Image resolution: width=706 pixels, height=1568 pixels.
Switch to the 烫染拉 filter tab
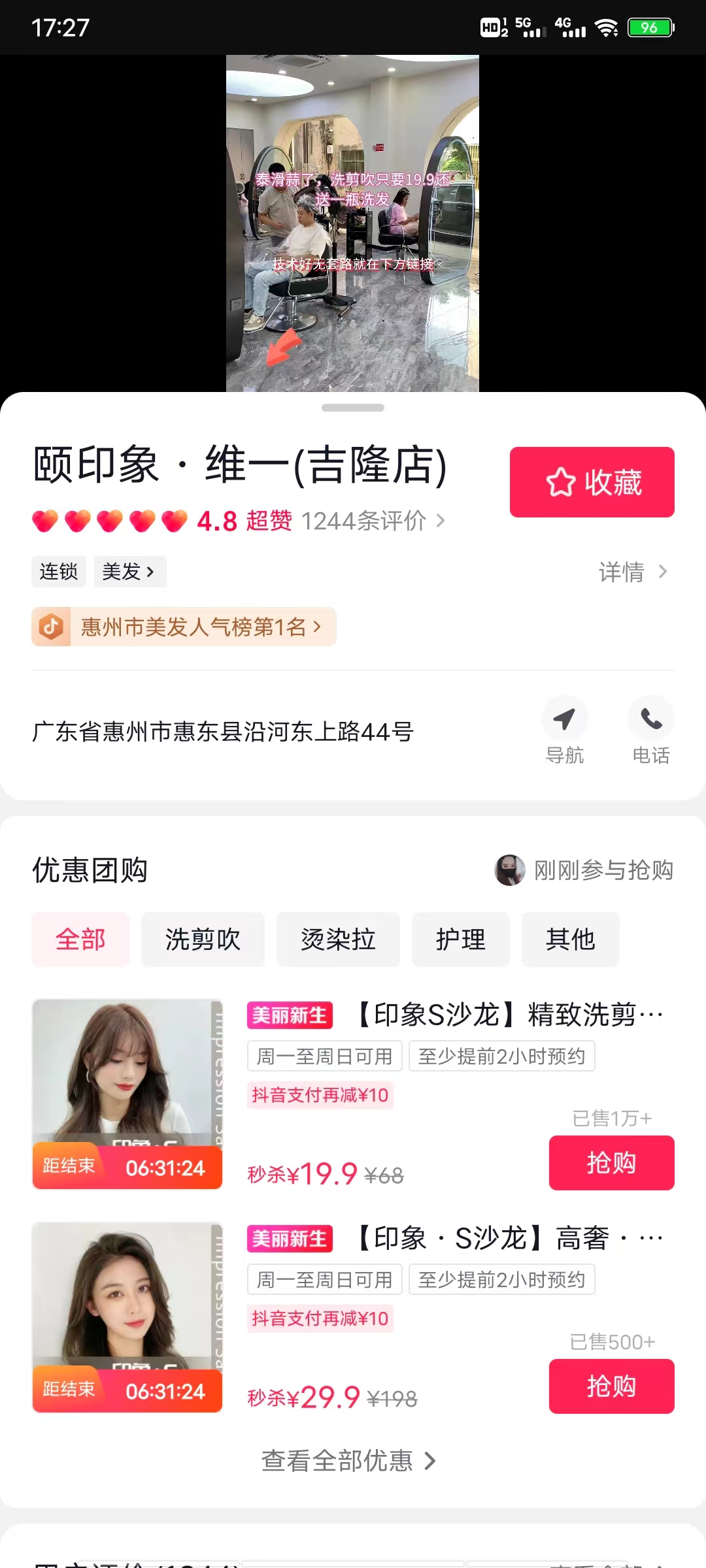[x=338, y=939]
